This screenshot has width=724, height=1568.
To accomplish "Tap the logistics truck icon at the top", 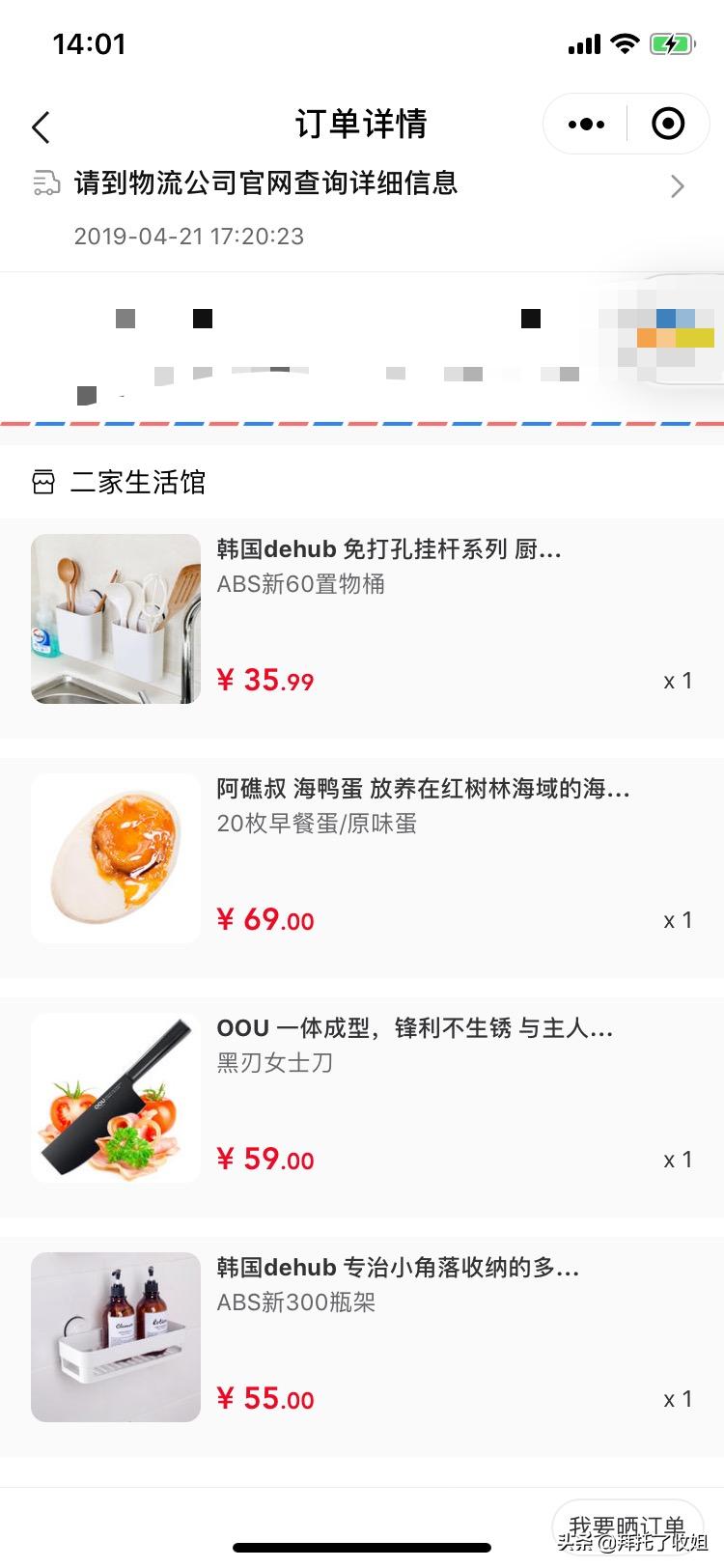I will point(43,184).
